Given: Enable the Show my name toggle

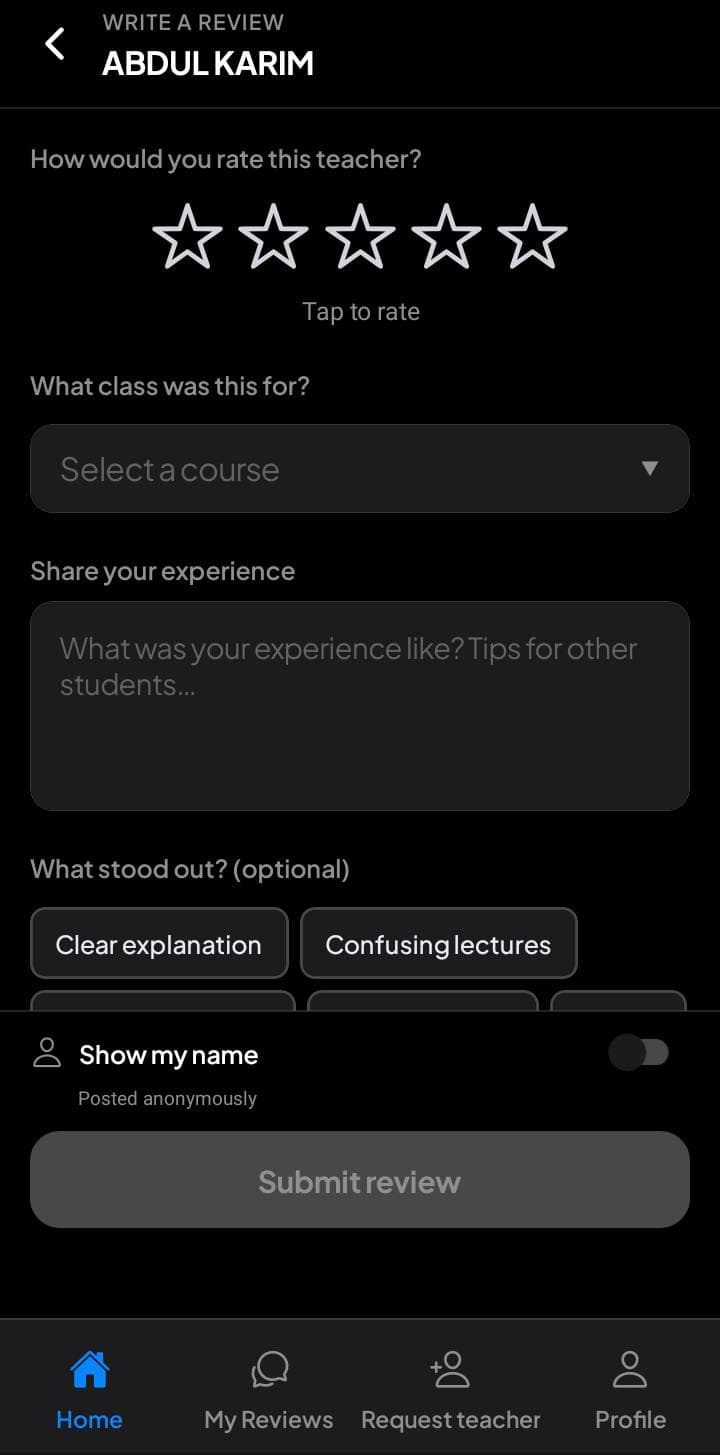Looking at the screenshot, I should (x=639, y=1053).
